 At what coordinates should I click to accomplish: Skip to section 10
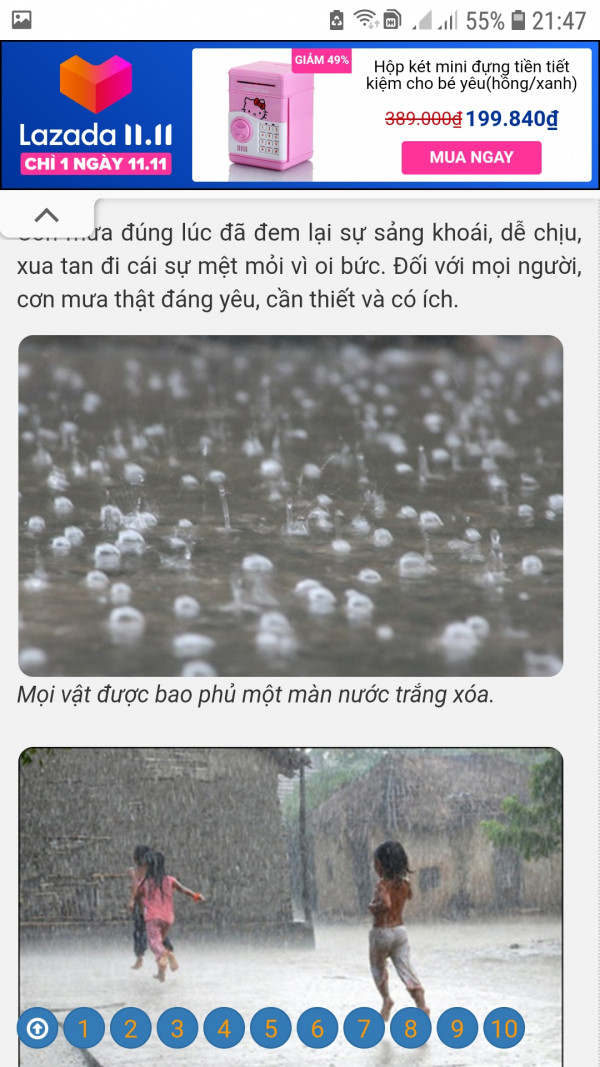tap(504, 1028)
